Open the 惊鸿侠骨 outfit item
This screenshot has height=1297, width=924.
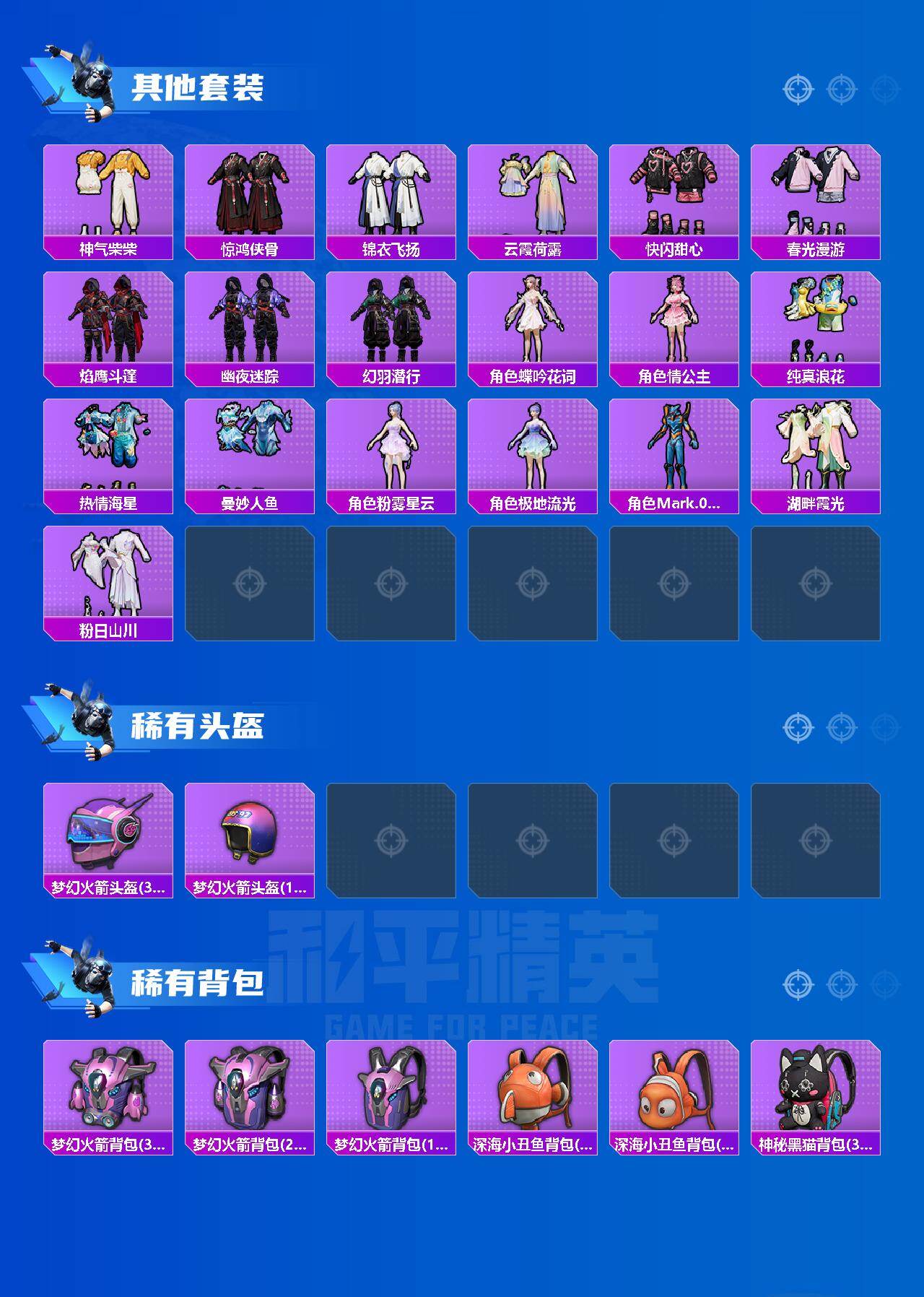tap(250, 195)
